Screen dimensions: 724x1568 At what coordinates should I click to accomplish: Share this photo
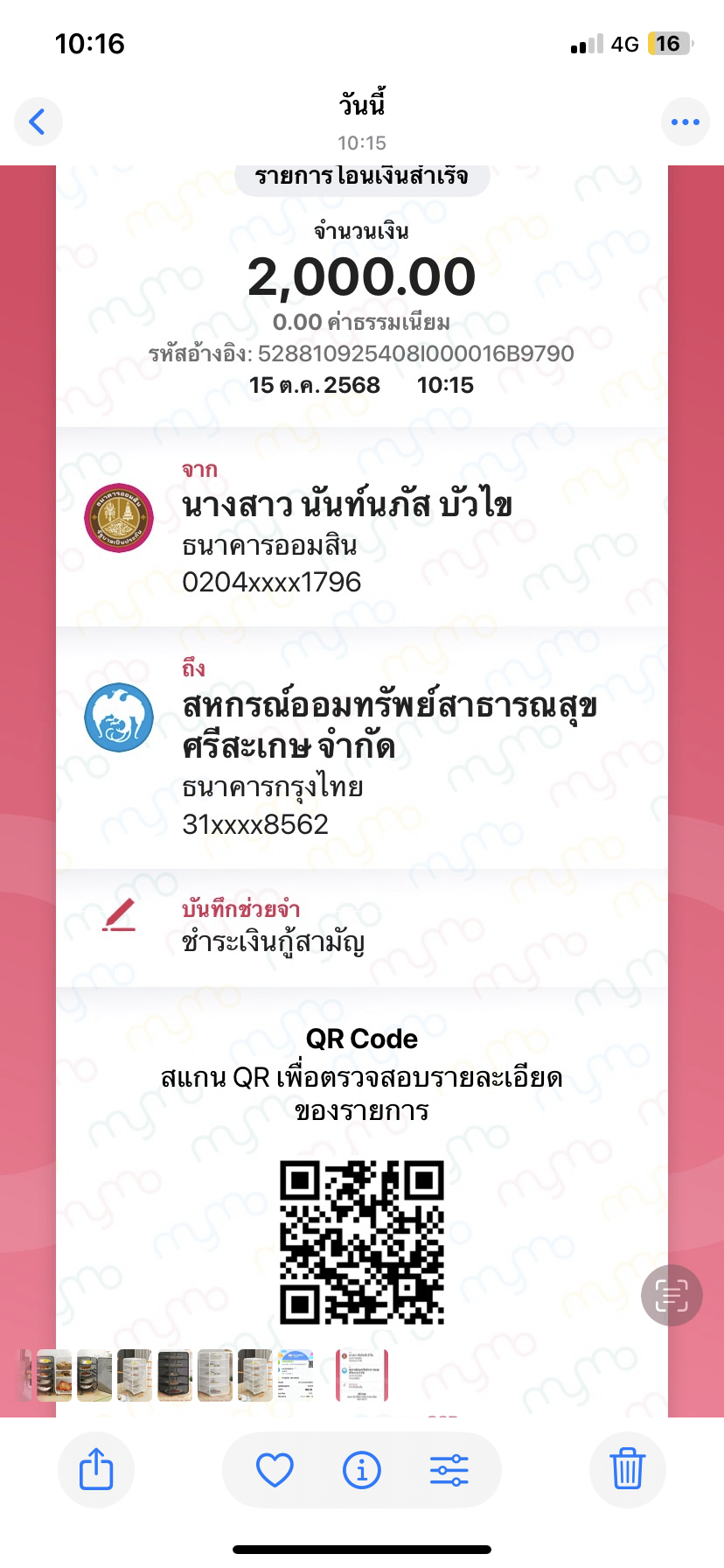click(96, 1469)
